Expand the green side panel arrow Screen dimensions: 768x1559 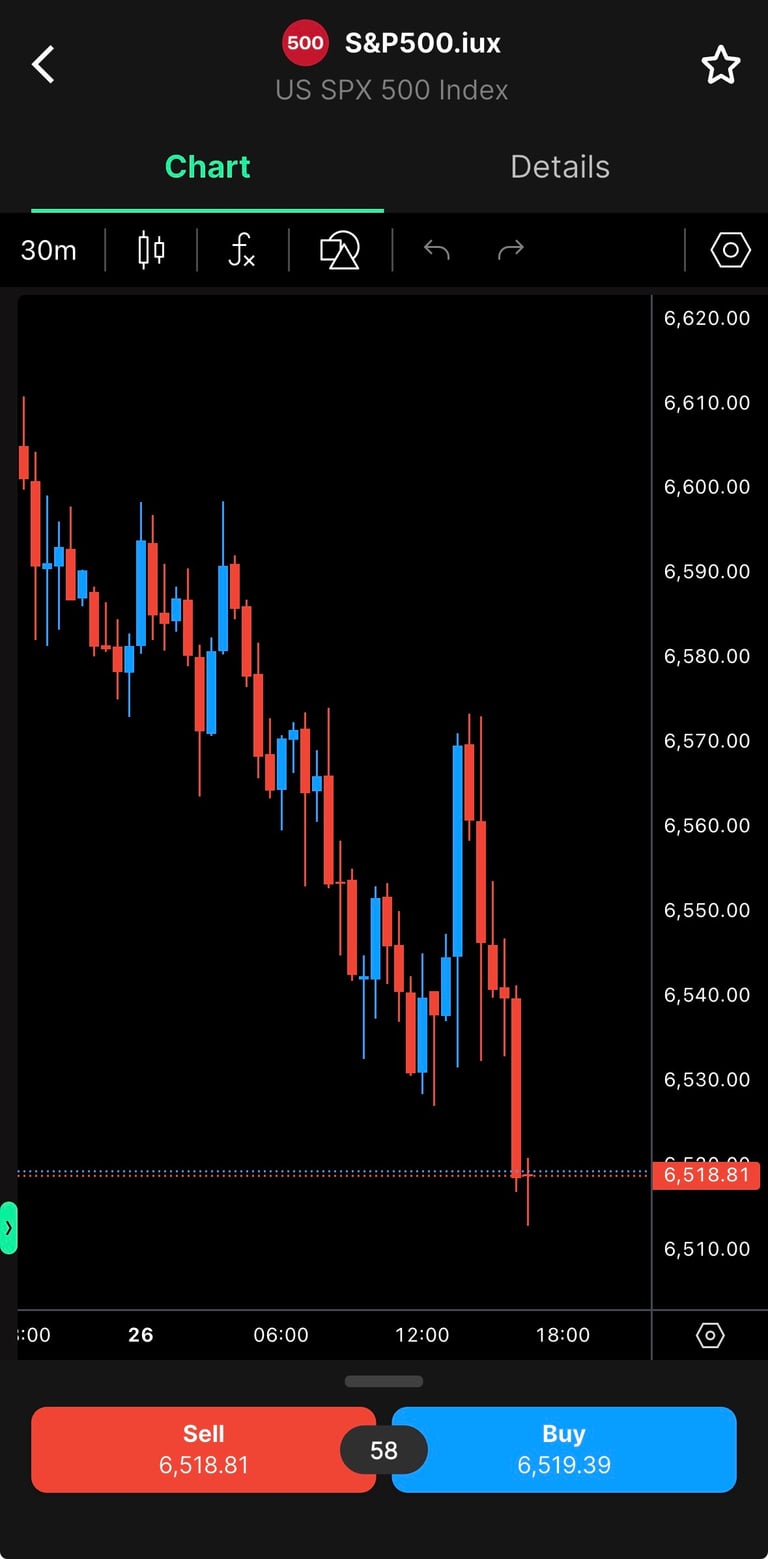point(9,1227)
